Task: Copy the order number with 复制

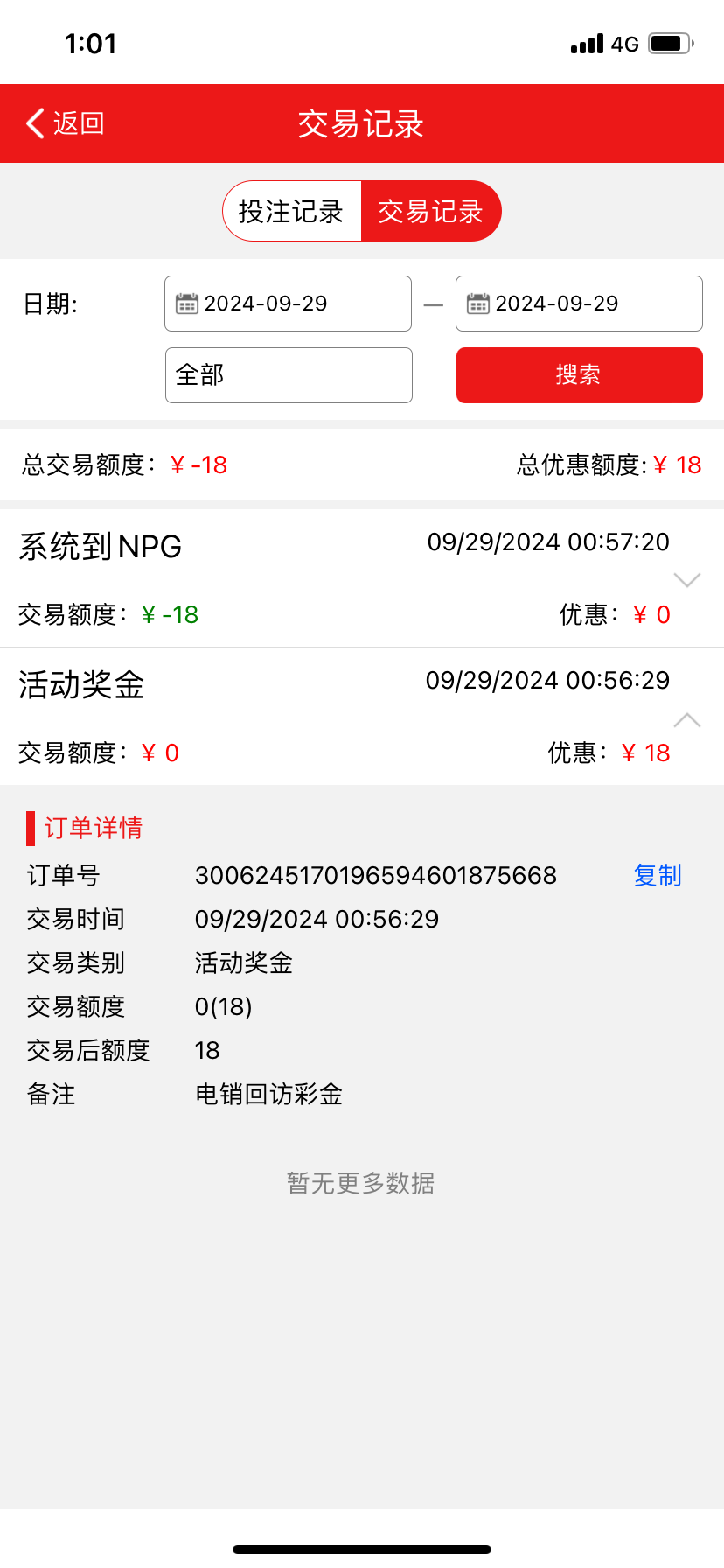Action: click(658, 875)
